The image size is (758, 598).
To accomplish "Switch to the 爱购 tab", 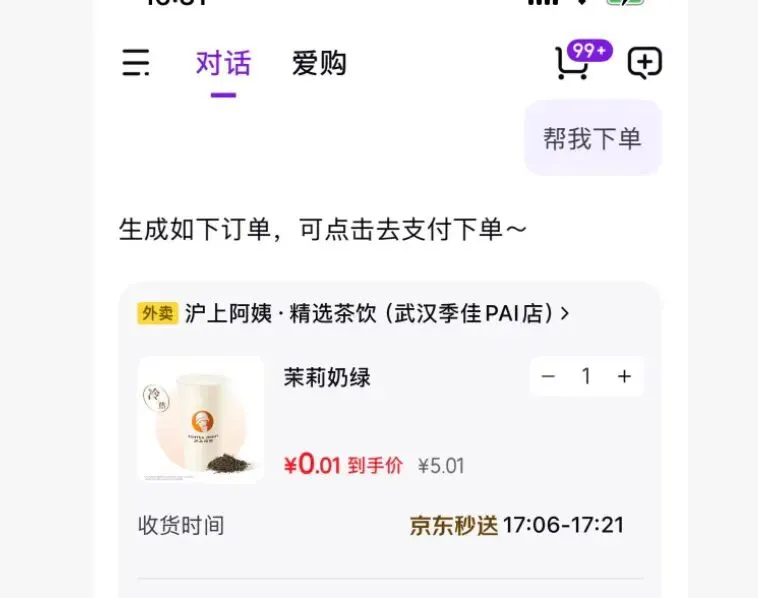I will (x=319, y=63).
